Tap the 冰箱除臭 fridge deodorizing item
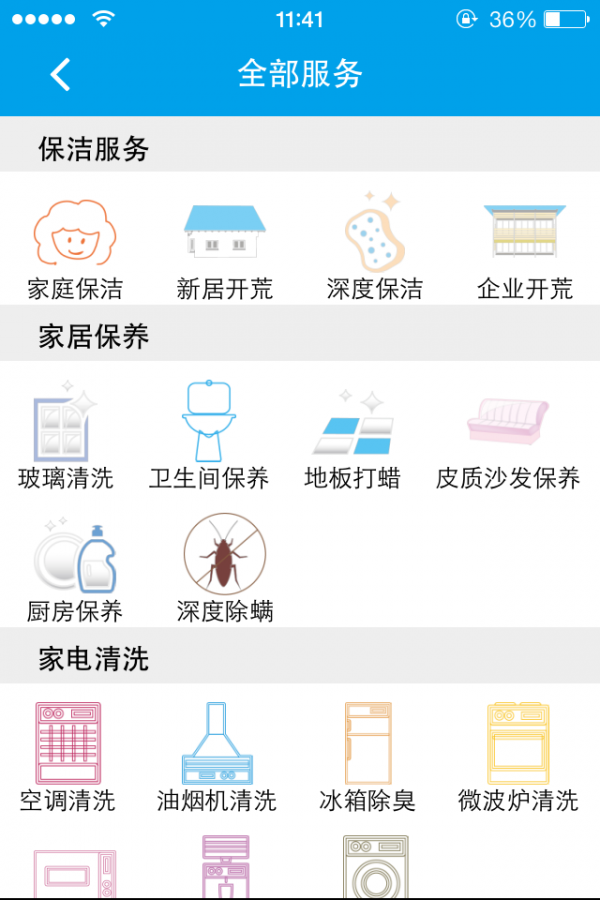This screenshot has height=900, width=600. click(x=367, y=757)
